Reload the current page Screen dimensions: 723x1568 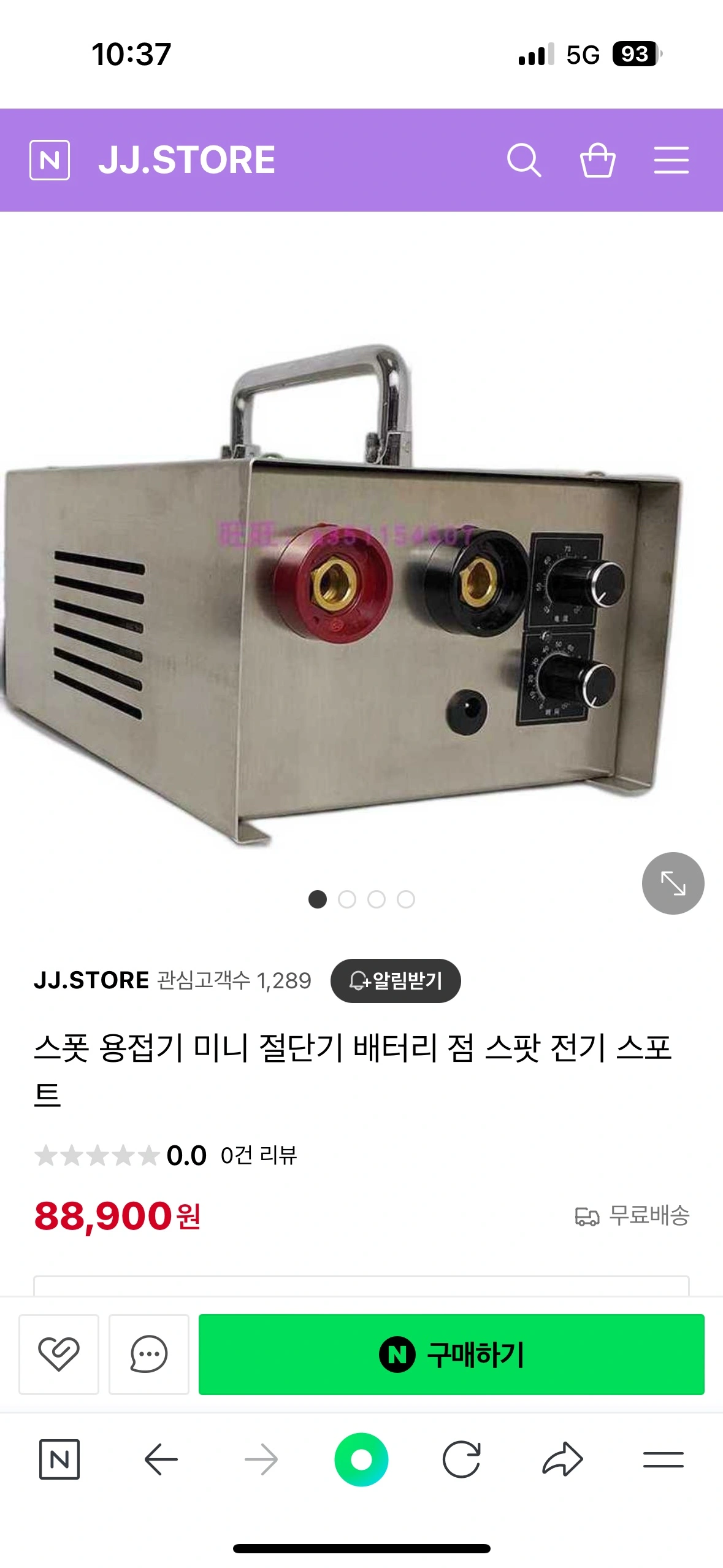[x=461, y=1459]
